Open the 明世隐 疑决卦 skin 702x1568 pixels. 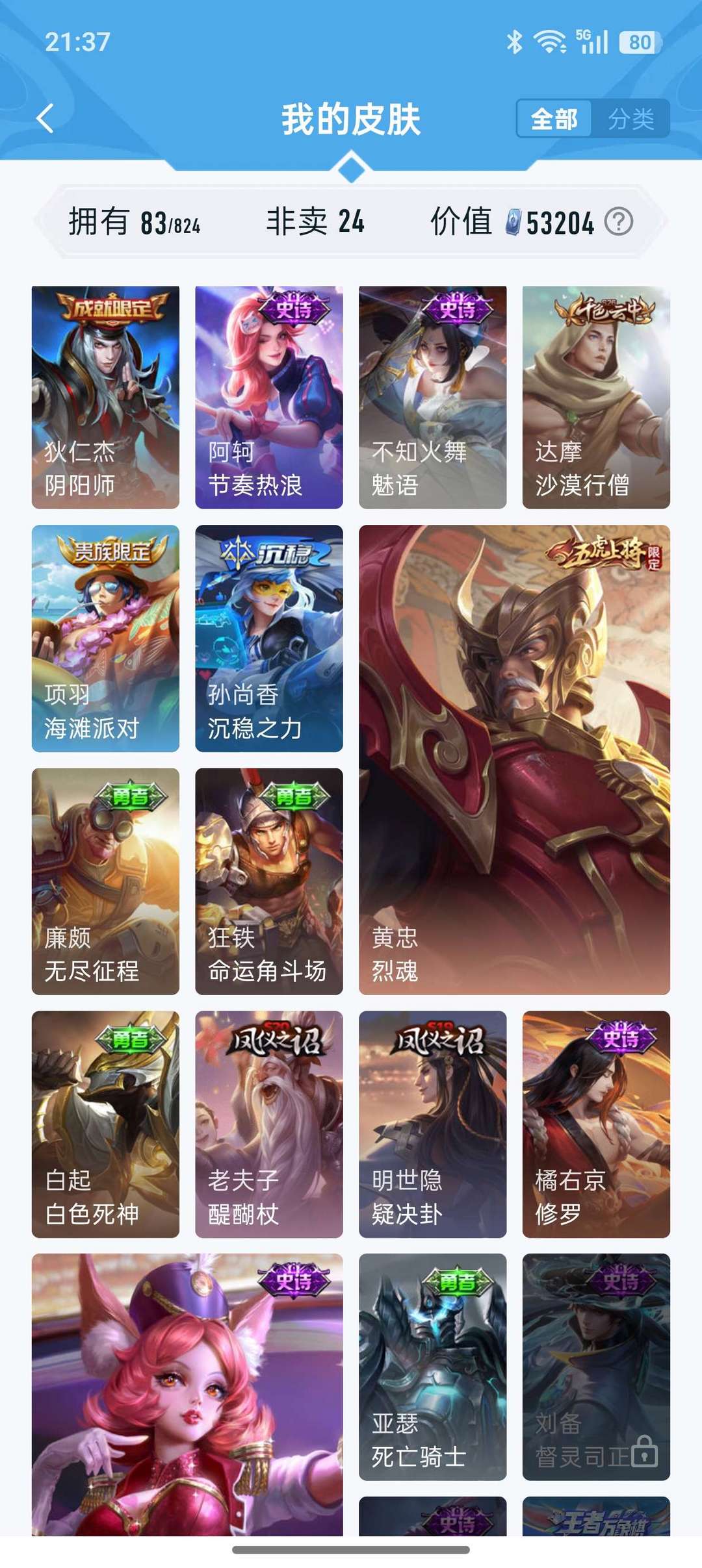tap(432, 1124)
